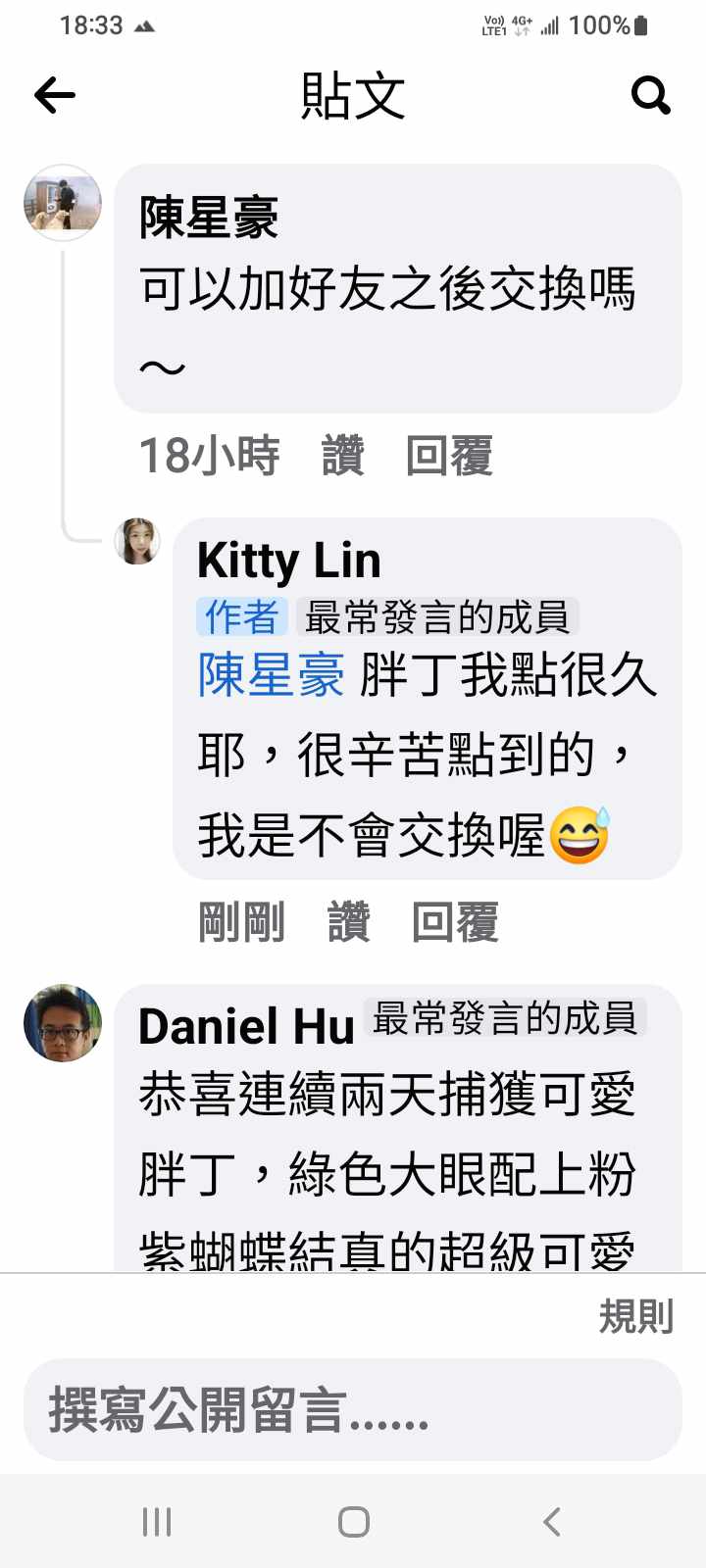The image size is (706, 1568).
Task: Reply to 陳星豪's comment
Action: (x=449, y=457)
